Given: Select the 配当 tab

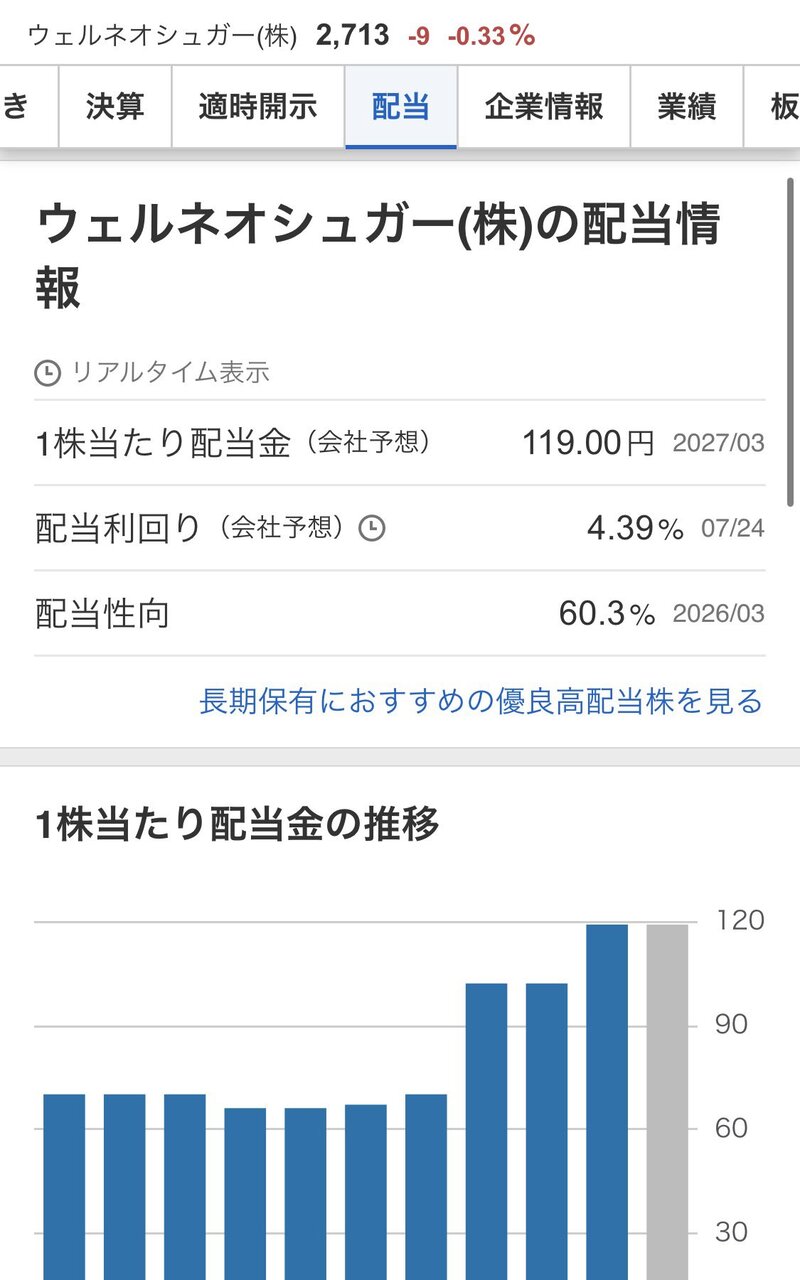Looking at the screenshot, I should (401, 107).
